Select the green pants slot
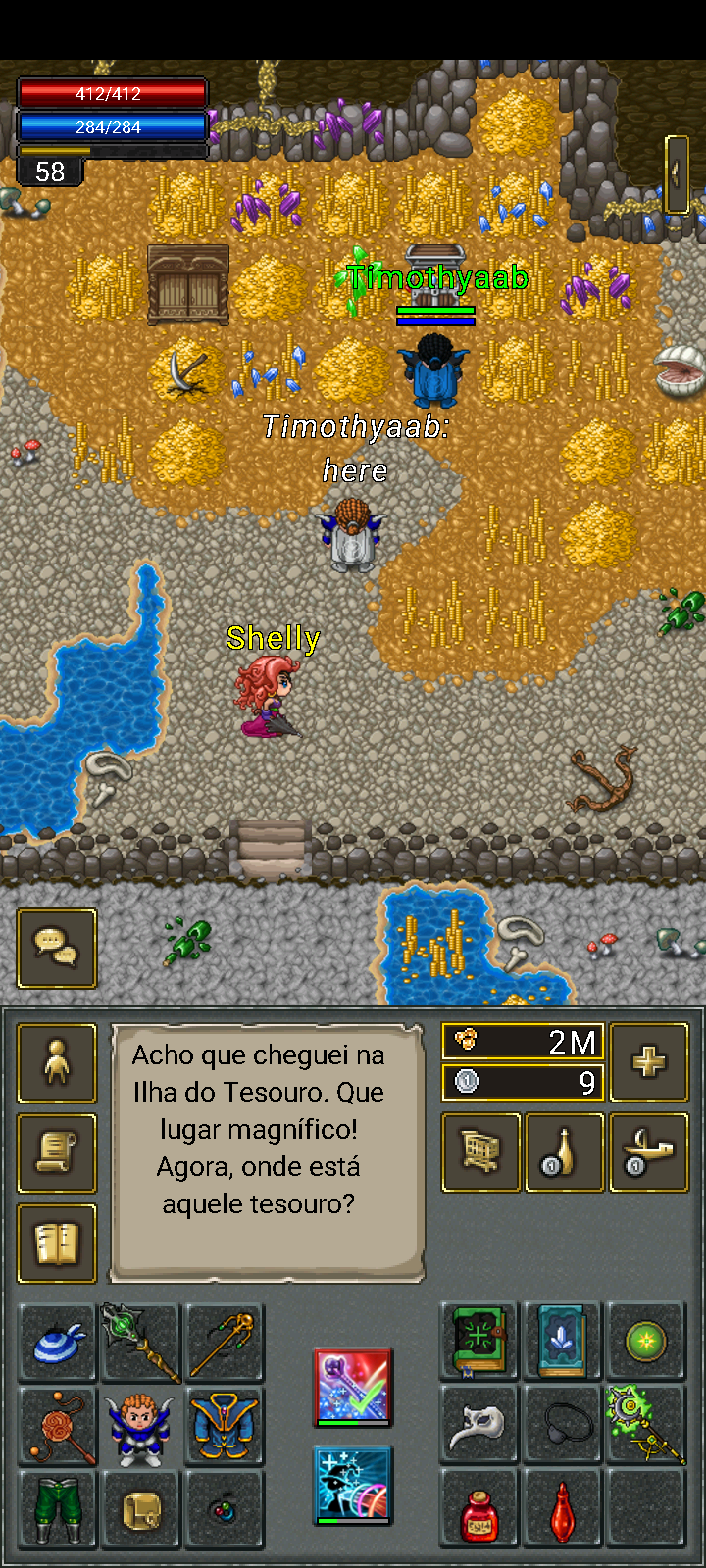706x1568 pixels. (58, 1509)
